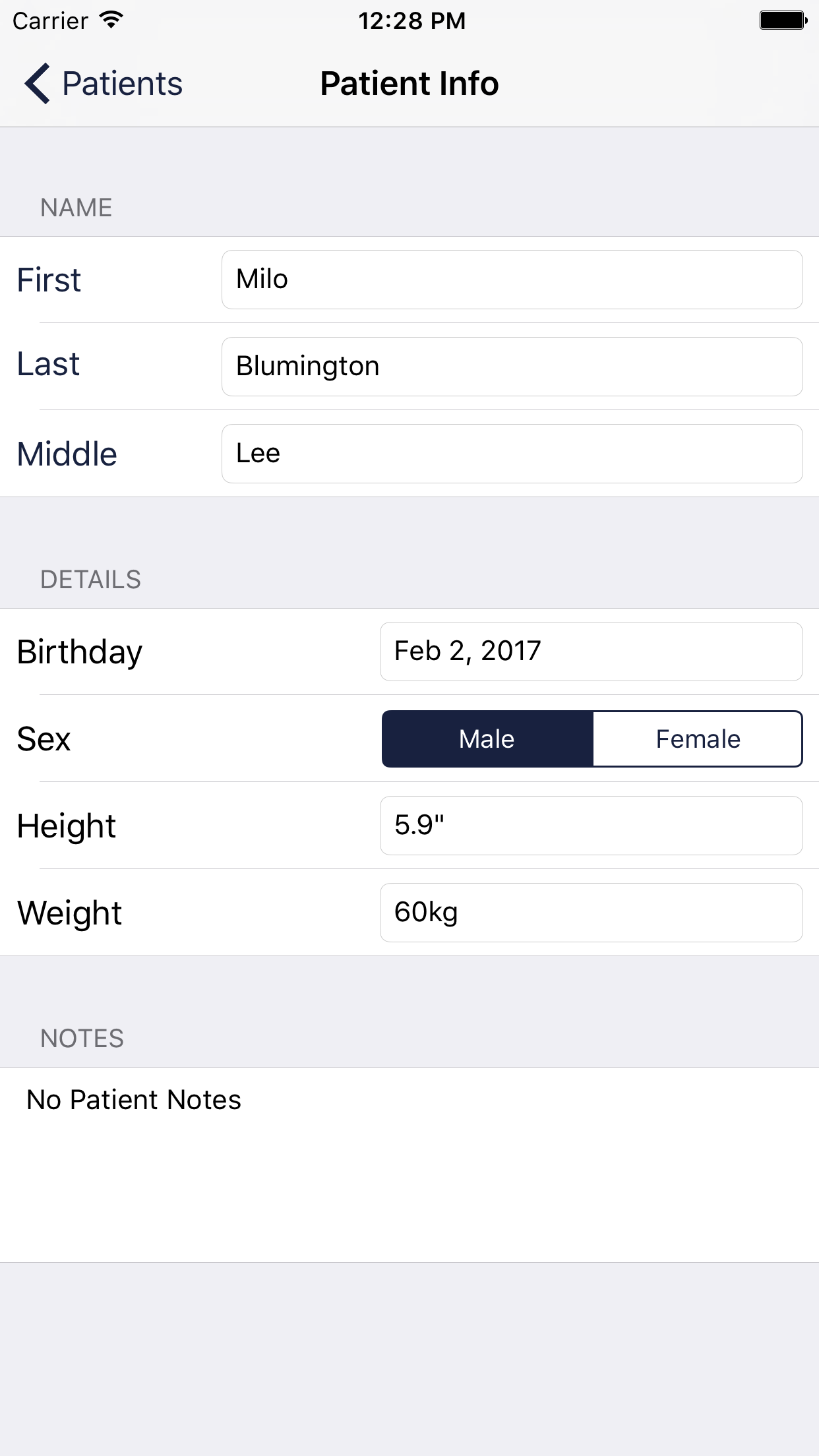This screenshot has width=819, height=1456.
Task: Edit the Middle name Lee
Action: pyautogui.click(x=511, y=454)
